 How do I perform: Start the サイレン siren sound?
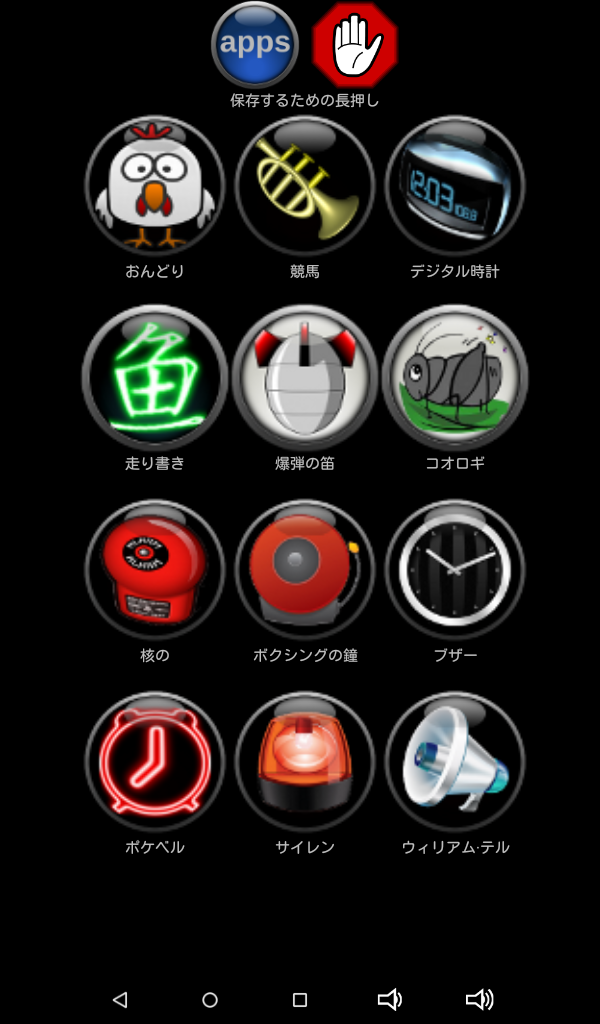click(x=305, y=762)
